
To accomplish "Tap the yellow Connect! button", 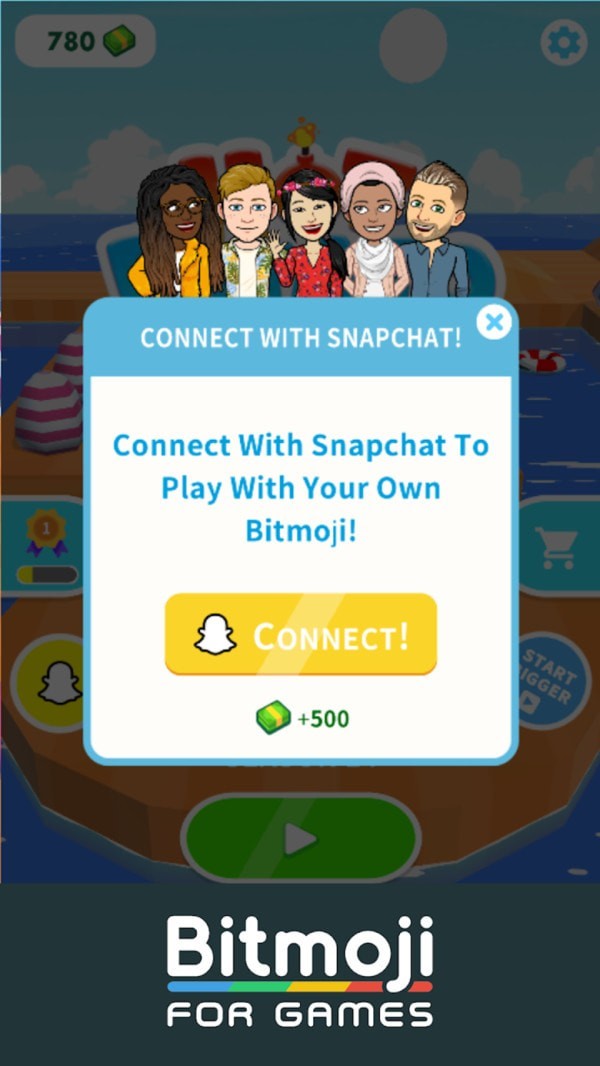I will coord(301,635).
